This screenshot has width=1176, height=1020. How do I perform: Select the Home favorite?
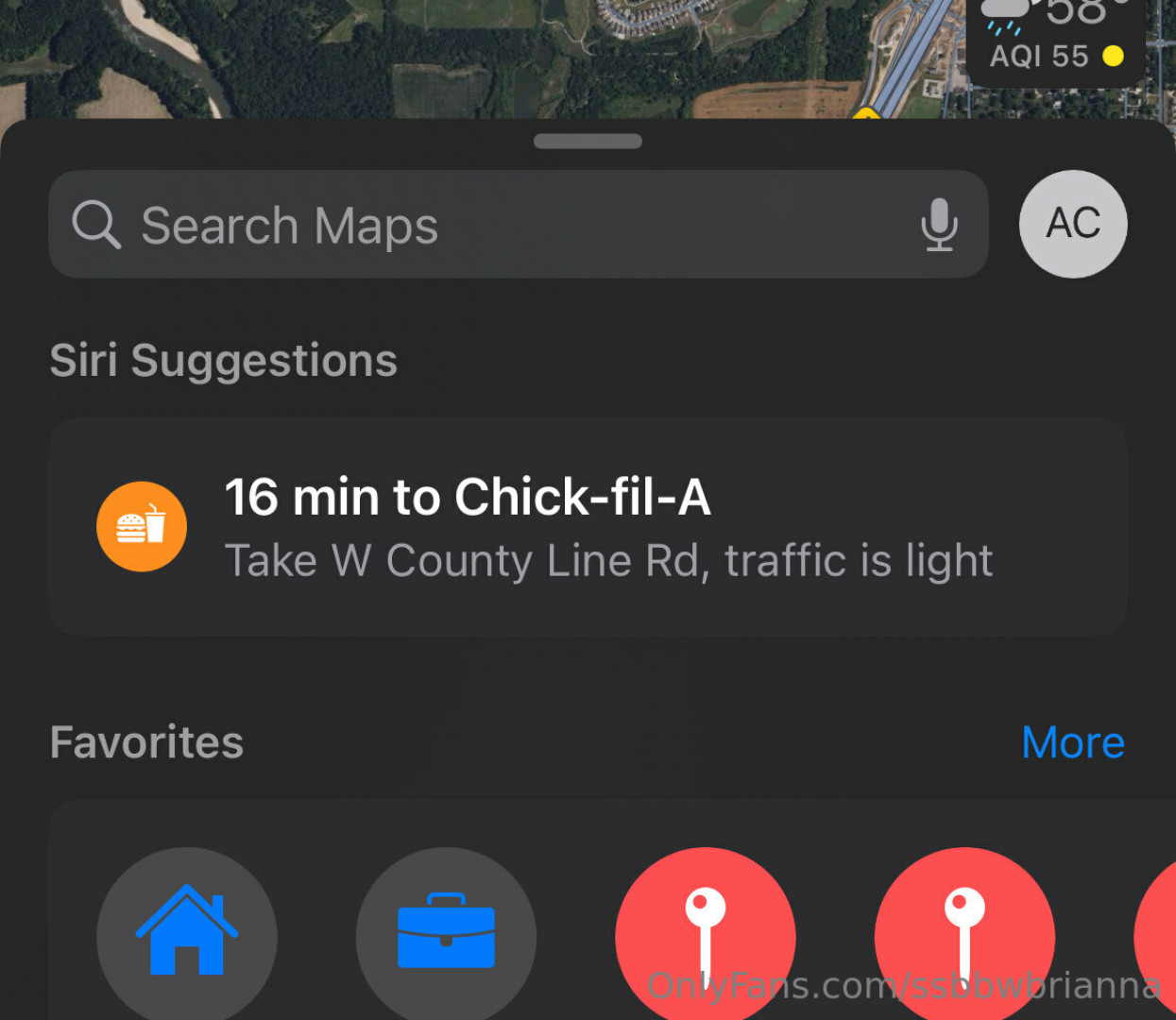(187, 935)
